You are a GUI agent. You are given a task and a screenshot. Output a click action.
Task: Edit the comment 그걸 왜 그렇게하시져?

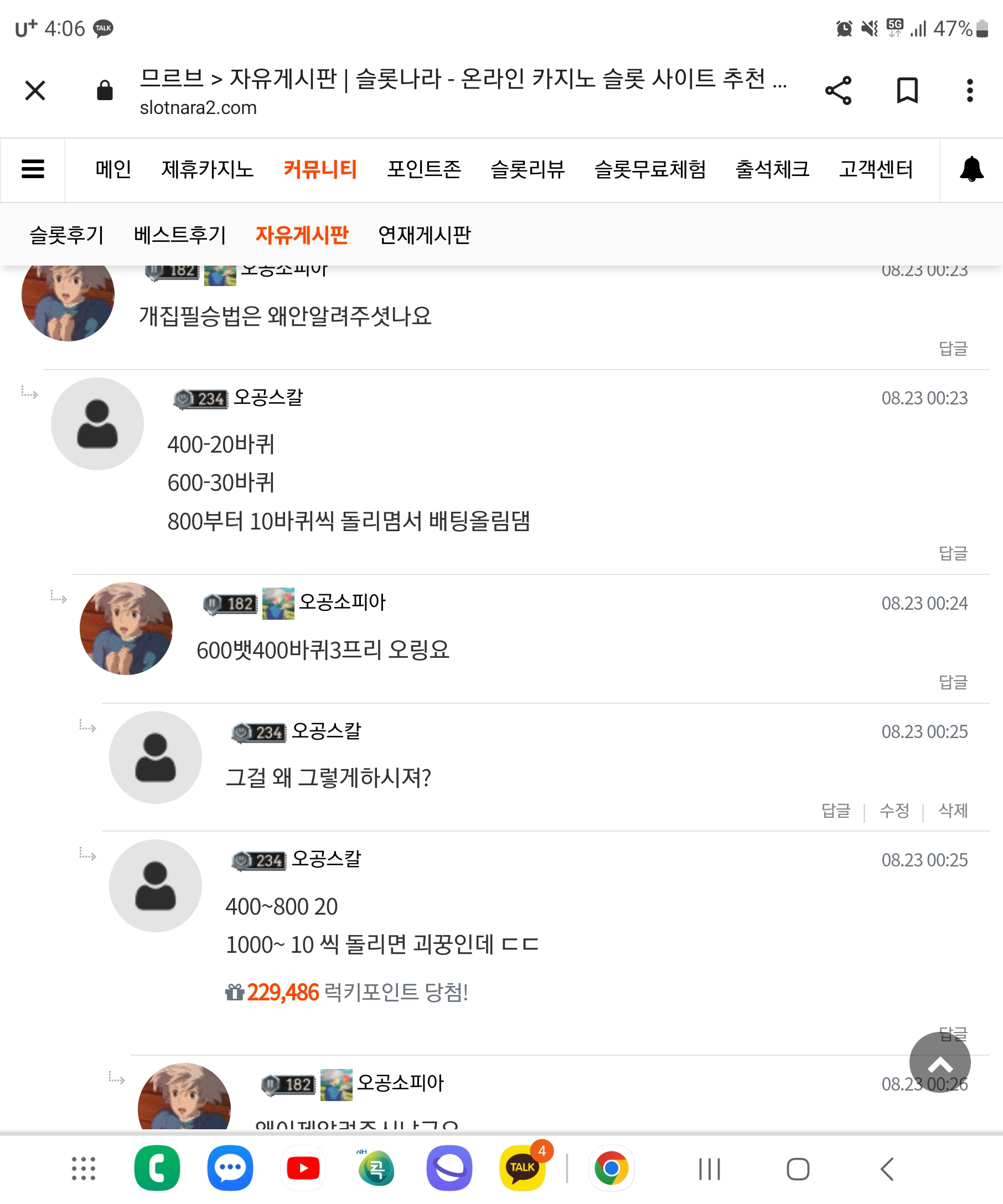[x=894, y=810]
